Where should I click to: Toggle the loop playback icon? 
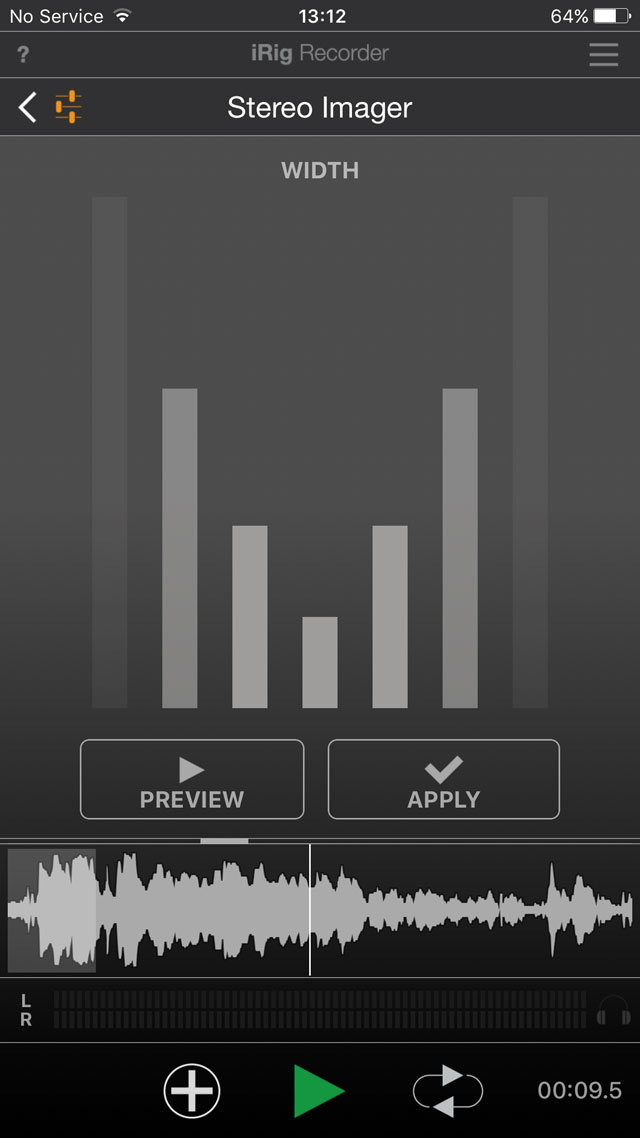pyautogui.click(x=448, y=1090)
